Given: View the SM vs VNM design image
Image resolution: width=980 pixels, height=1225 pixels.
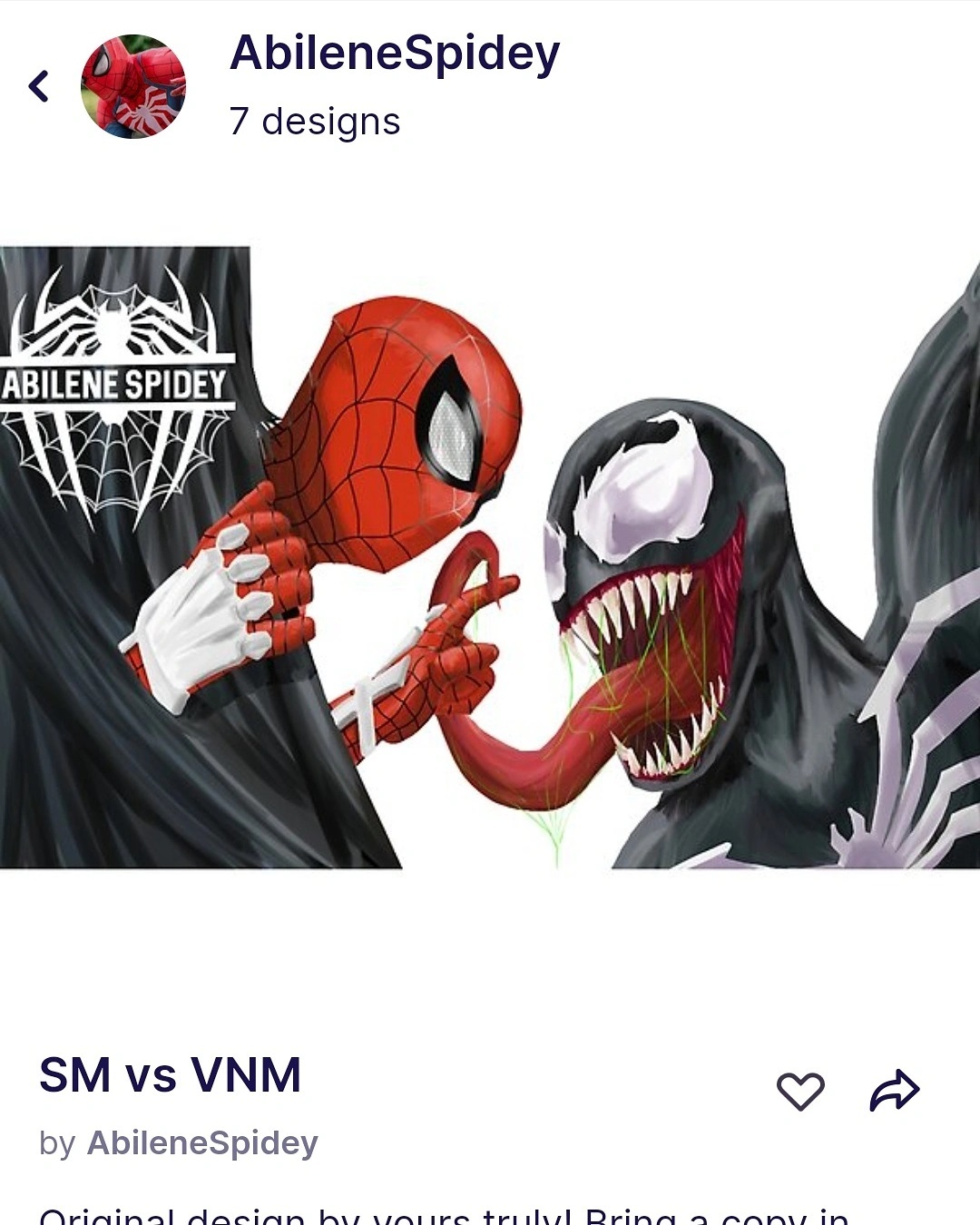Looking at the screenshot, I should 490,557.
